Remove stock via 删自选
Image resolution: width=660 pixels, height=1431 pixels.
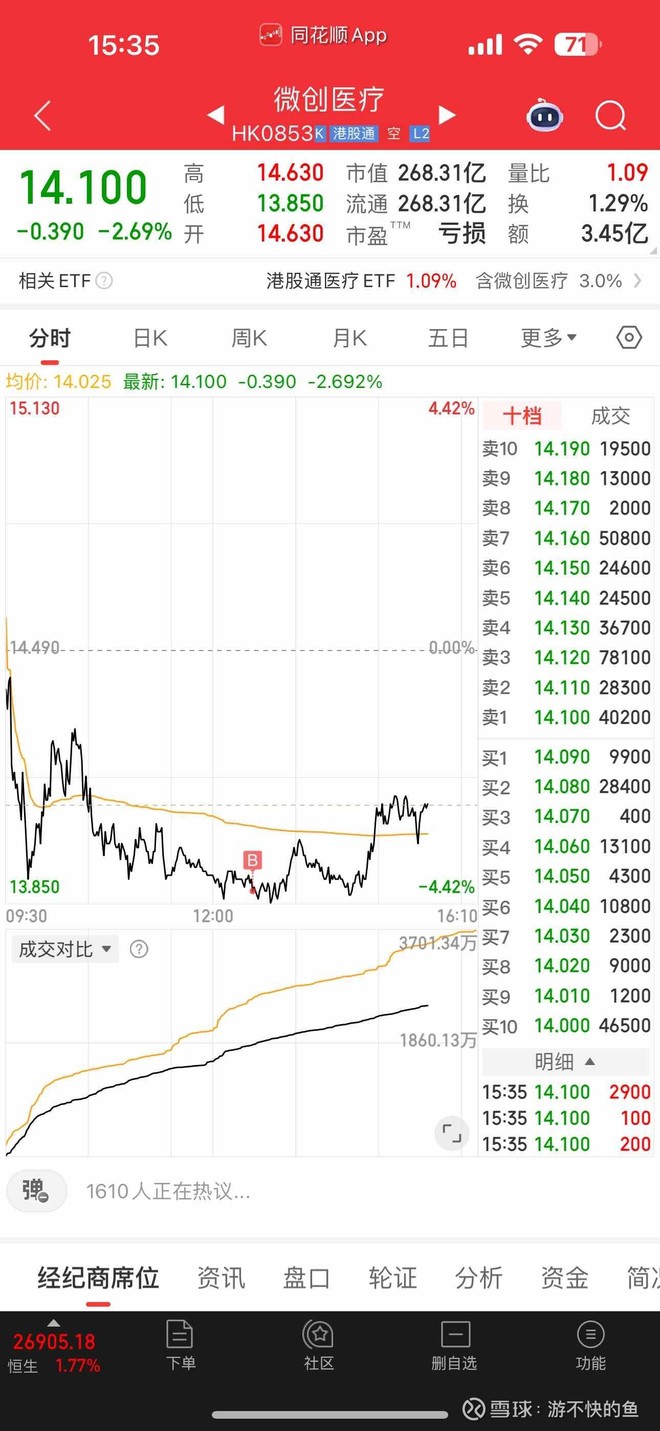coord(454,1344)
